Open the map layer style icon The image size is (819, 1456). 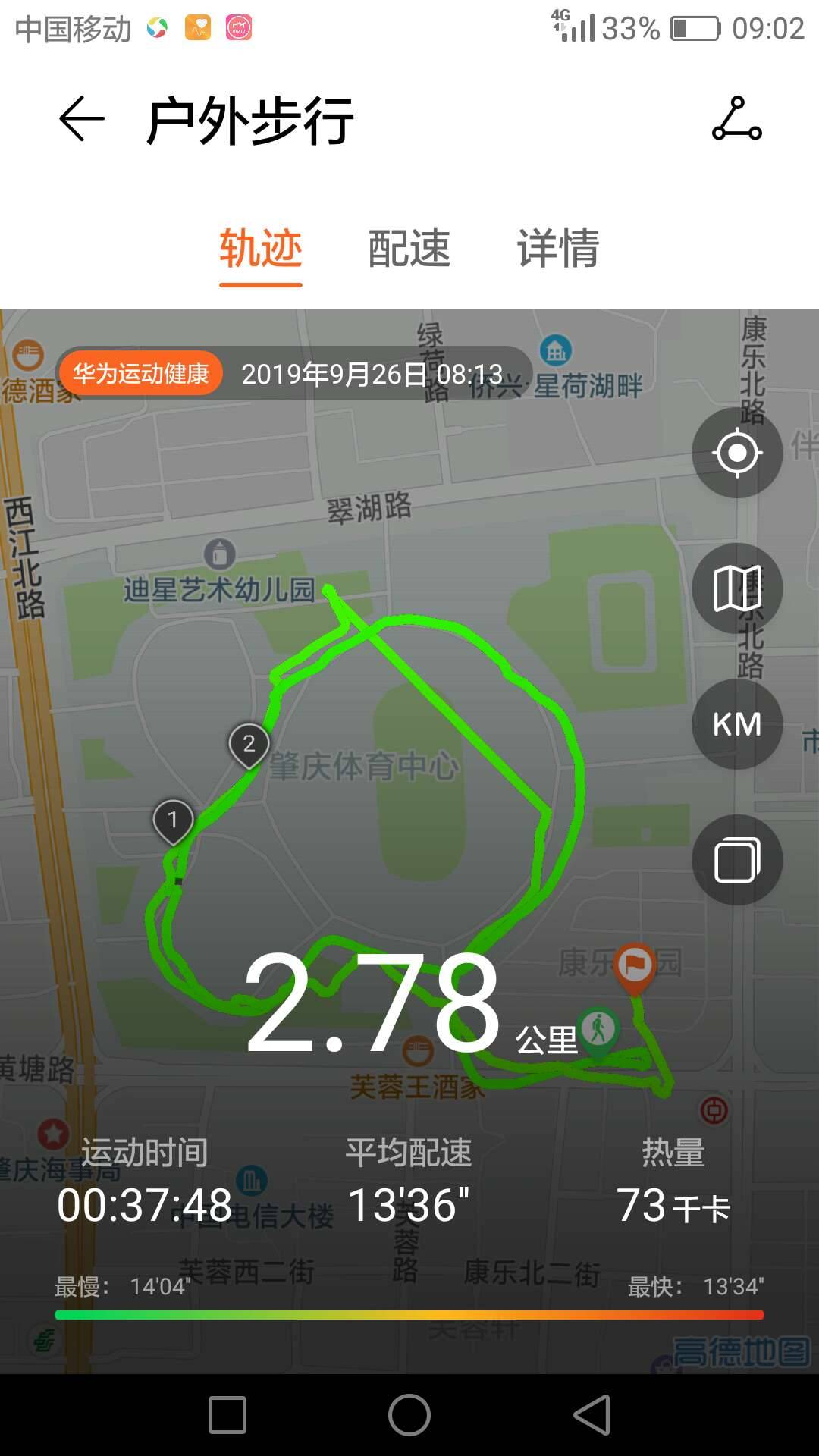click(736, 588)
